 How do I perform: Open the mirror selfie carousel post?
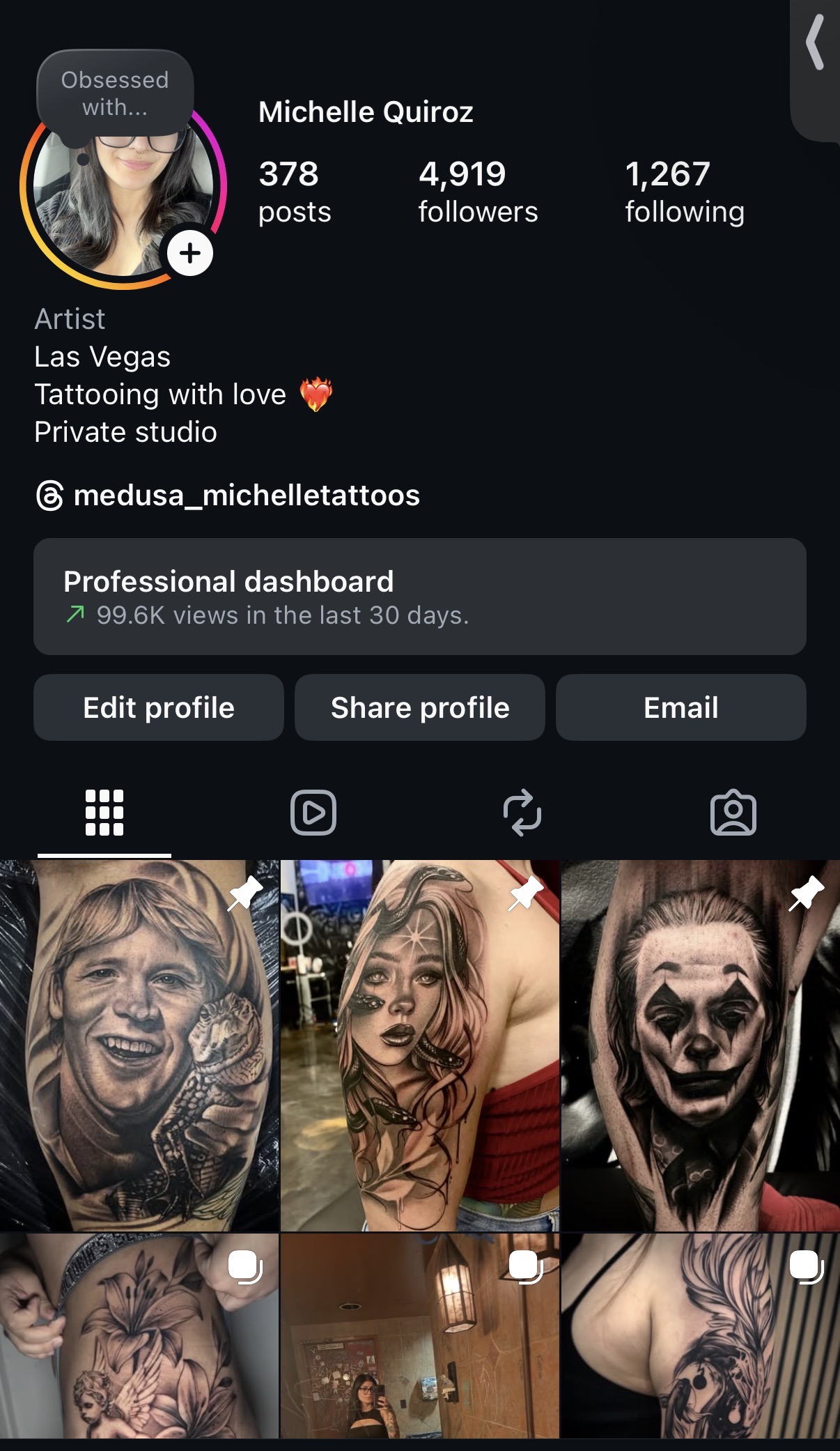pyautogui.click(x=419, y=1338)
